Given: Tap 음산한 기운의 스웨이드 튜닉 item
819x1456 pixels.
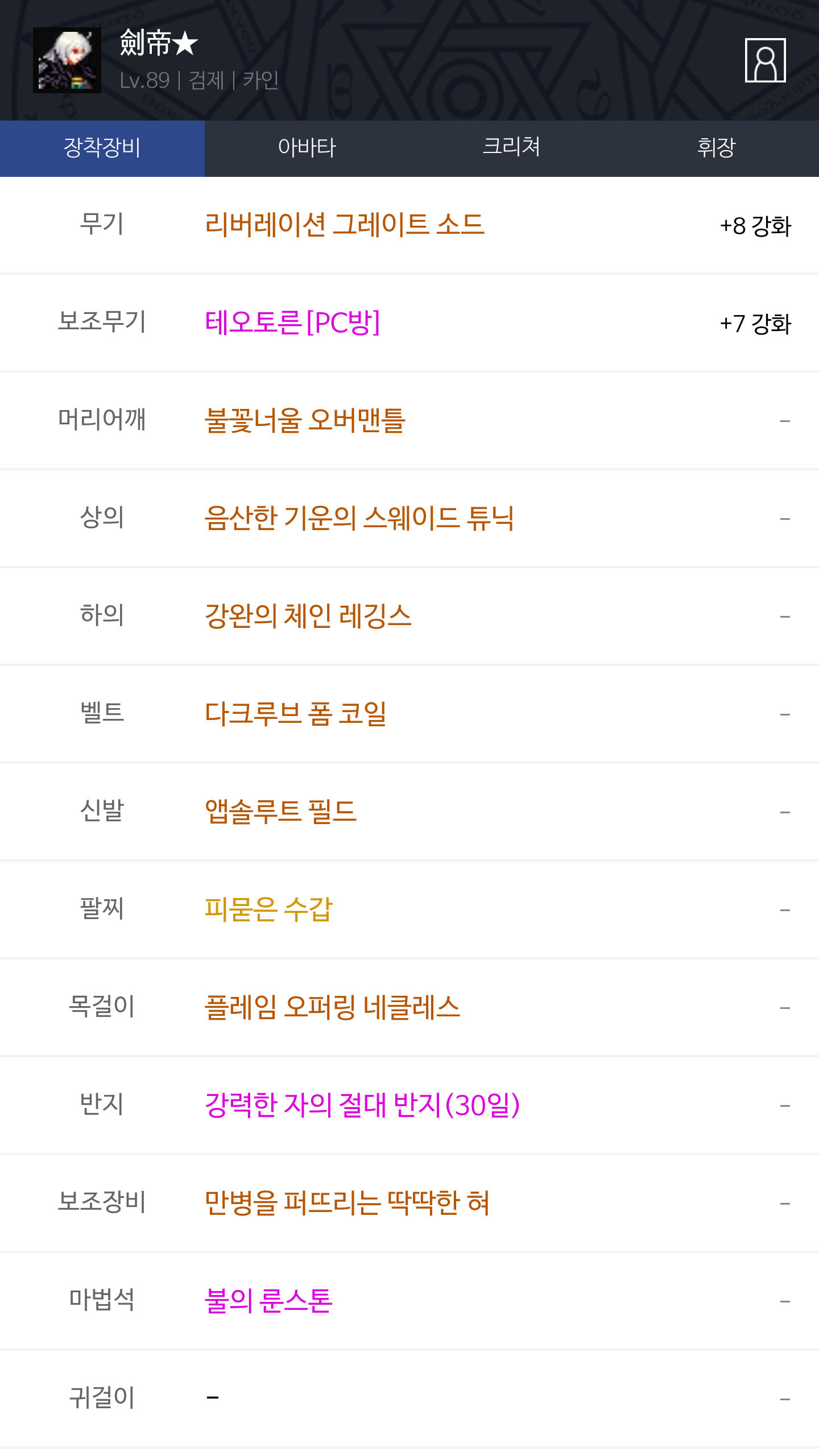Looking at the screenshot, I should 359,518.
